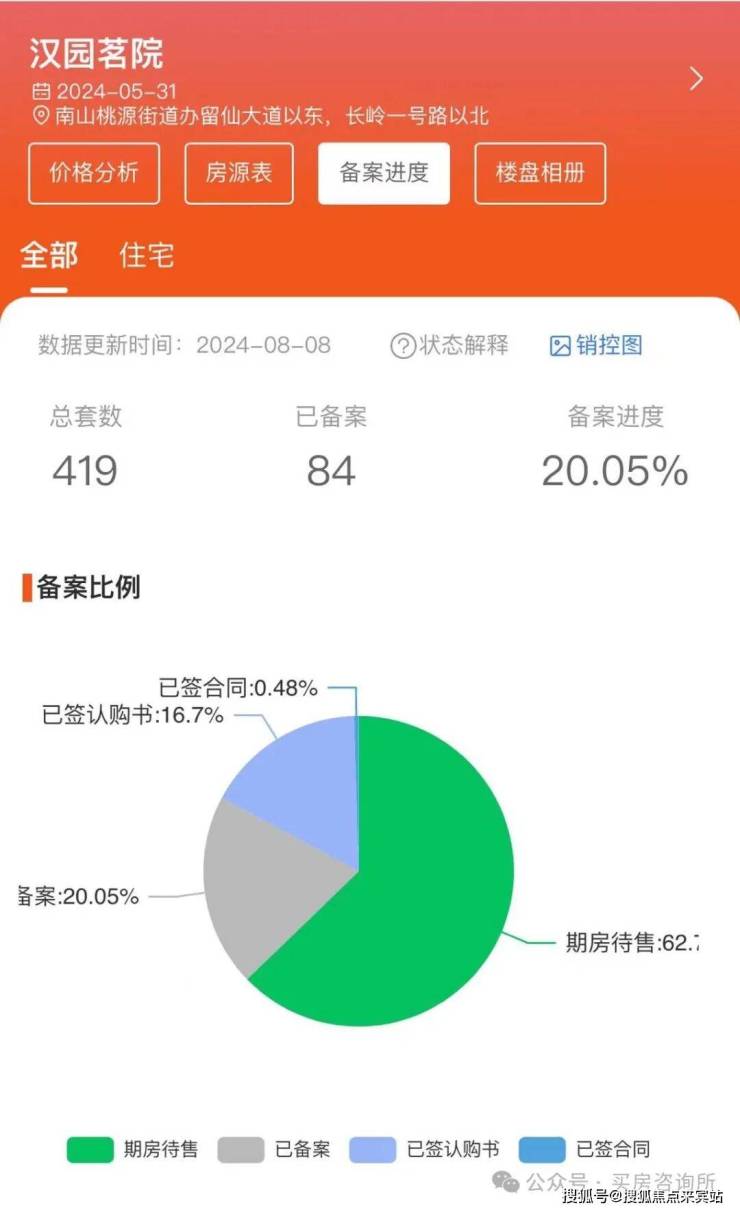Open the 销控图 link
The image size is (740, 1212).
pyautogui.click(x=596, y=346)
